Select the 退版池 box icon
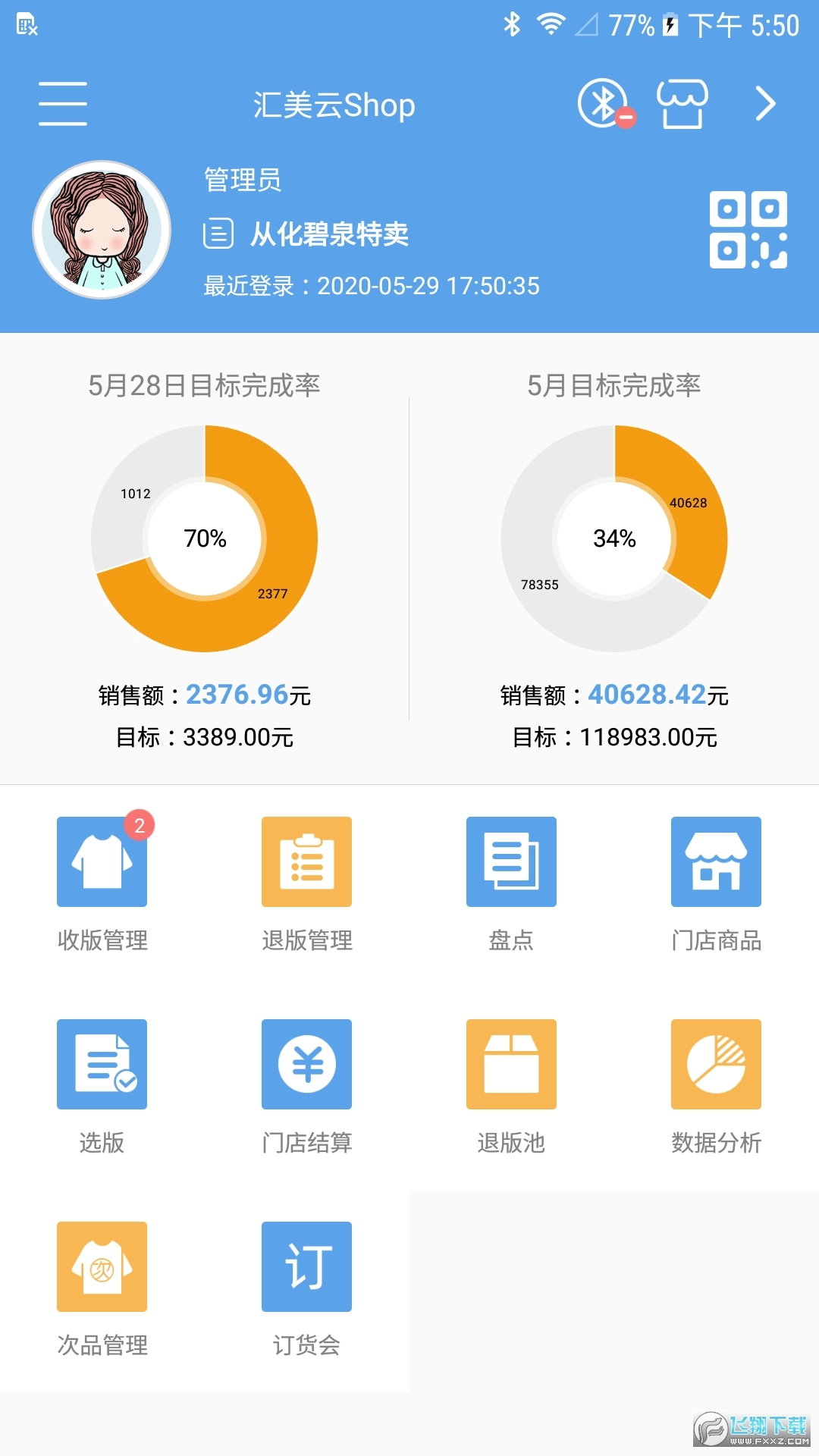The image size is (819, 1456). click(511, 1064)
